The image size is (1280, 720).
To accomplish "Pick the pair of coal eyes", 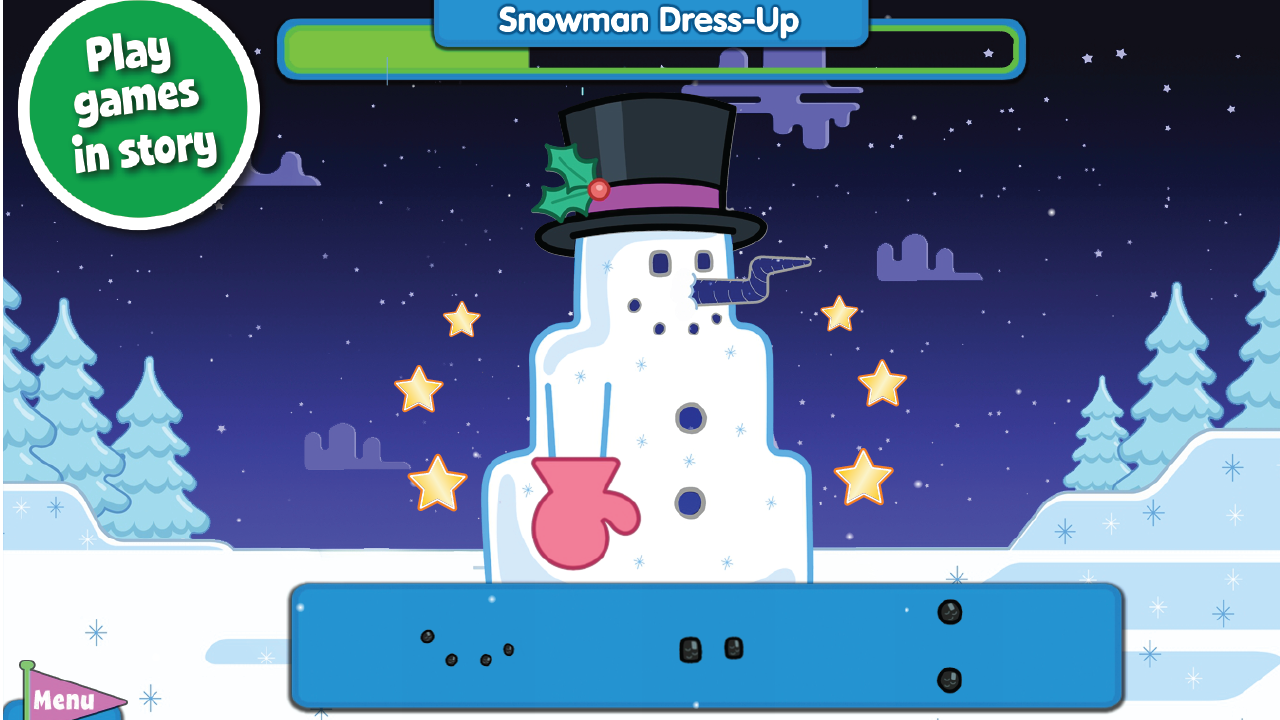I will (x=711, y=649).
